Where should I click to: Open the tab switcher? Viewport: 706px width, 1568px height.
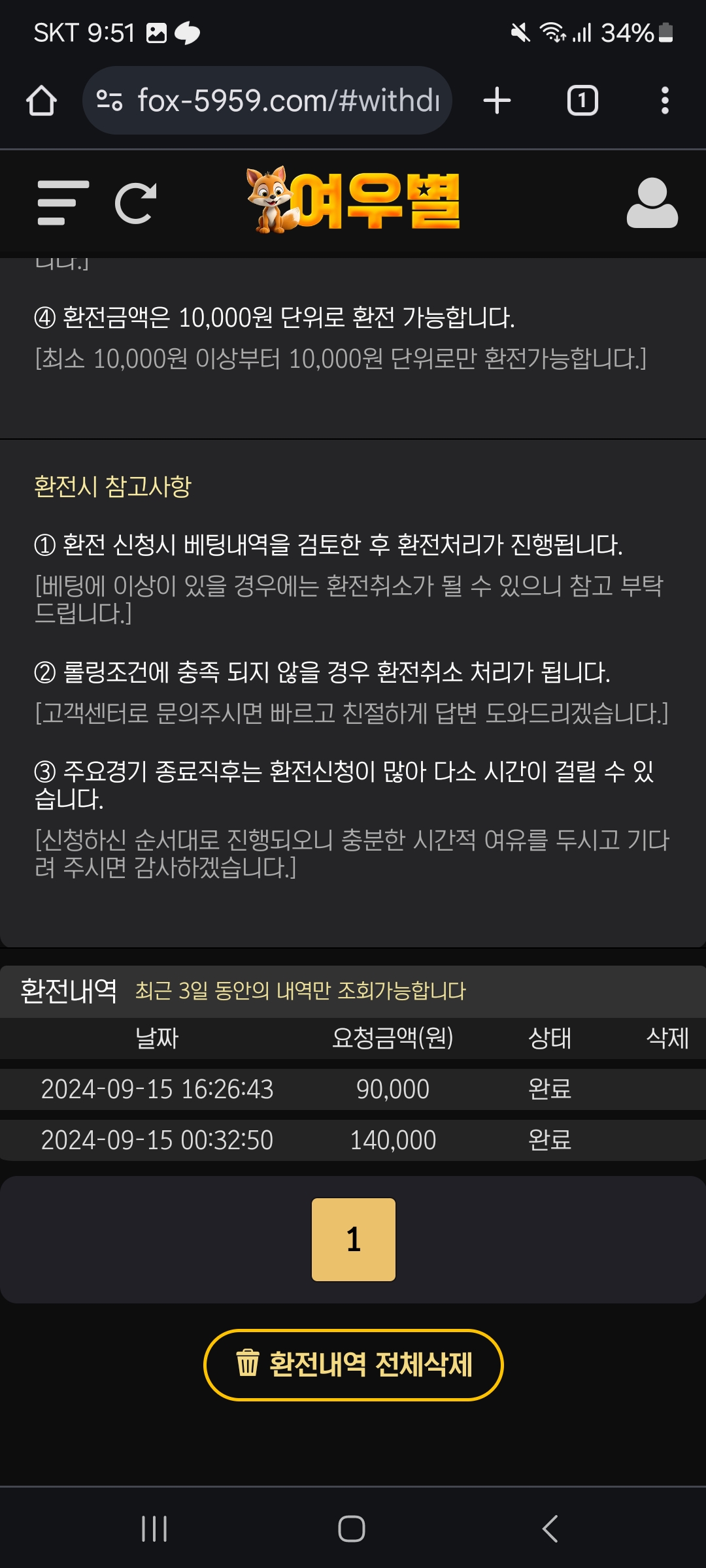(582, 101)
